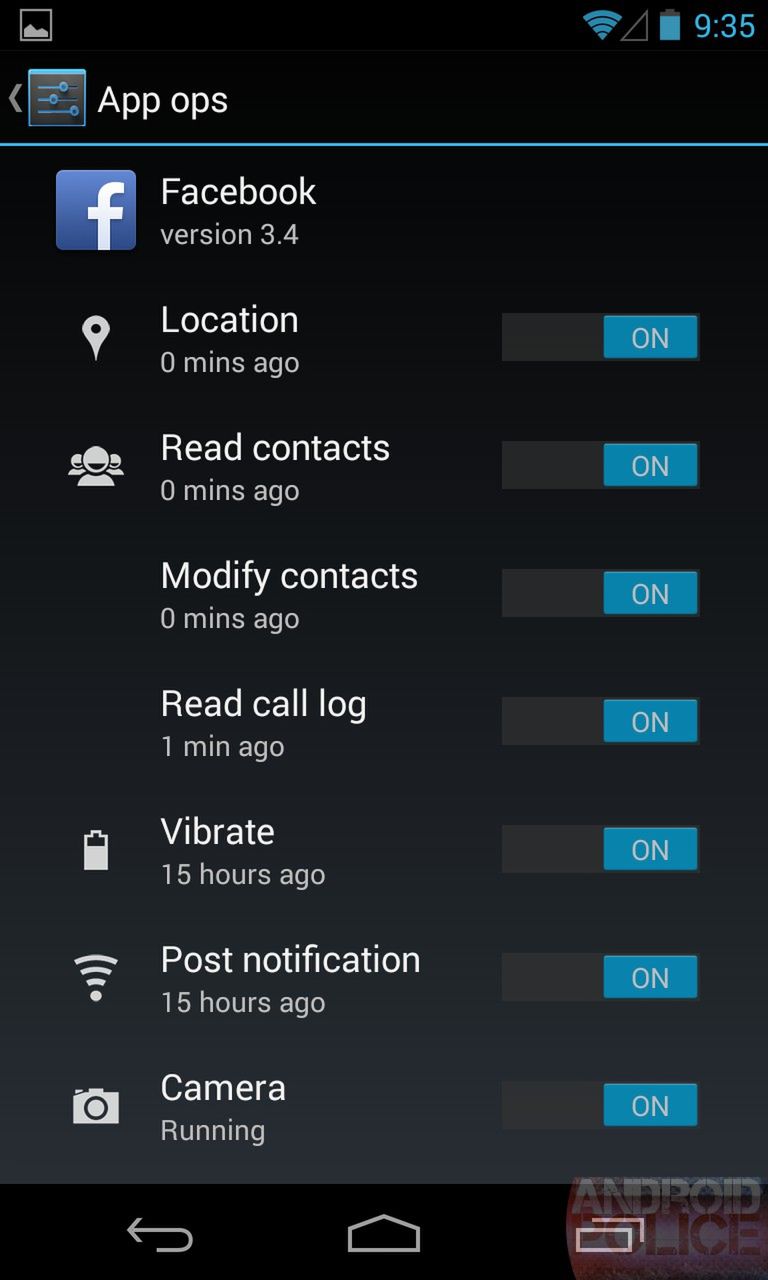The image size is (768, 1280).
Task: Switch off the Camera permission
Action: (x=599, y=1105)
